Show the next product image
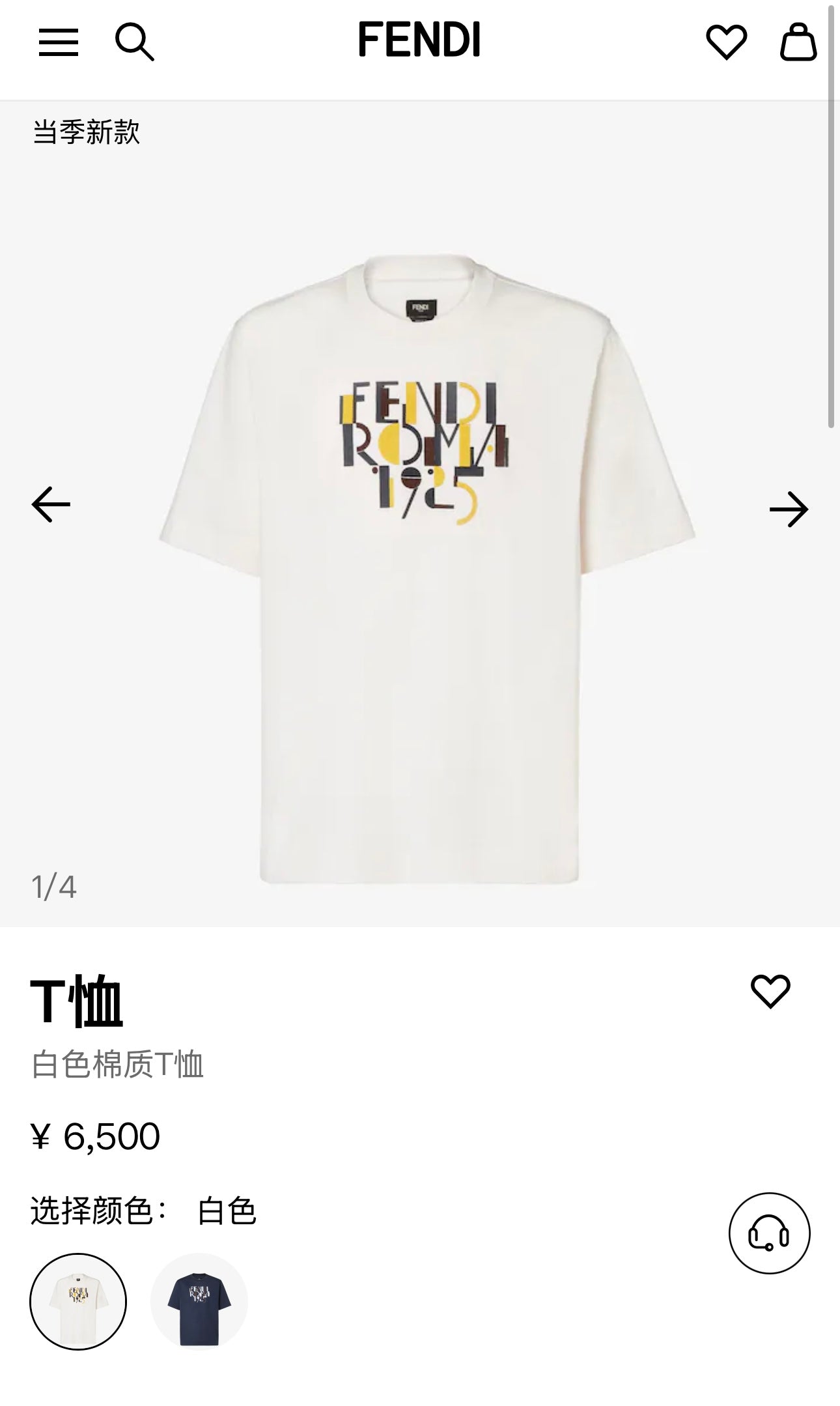Image resolution: width=840 pixels, height=1406 pixels. coord(789,509)
